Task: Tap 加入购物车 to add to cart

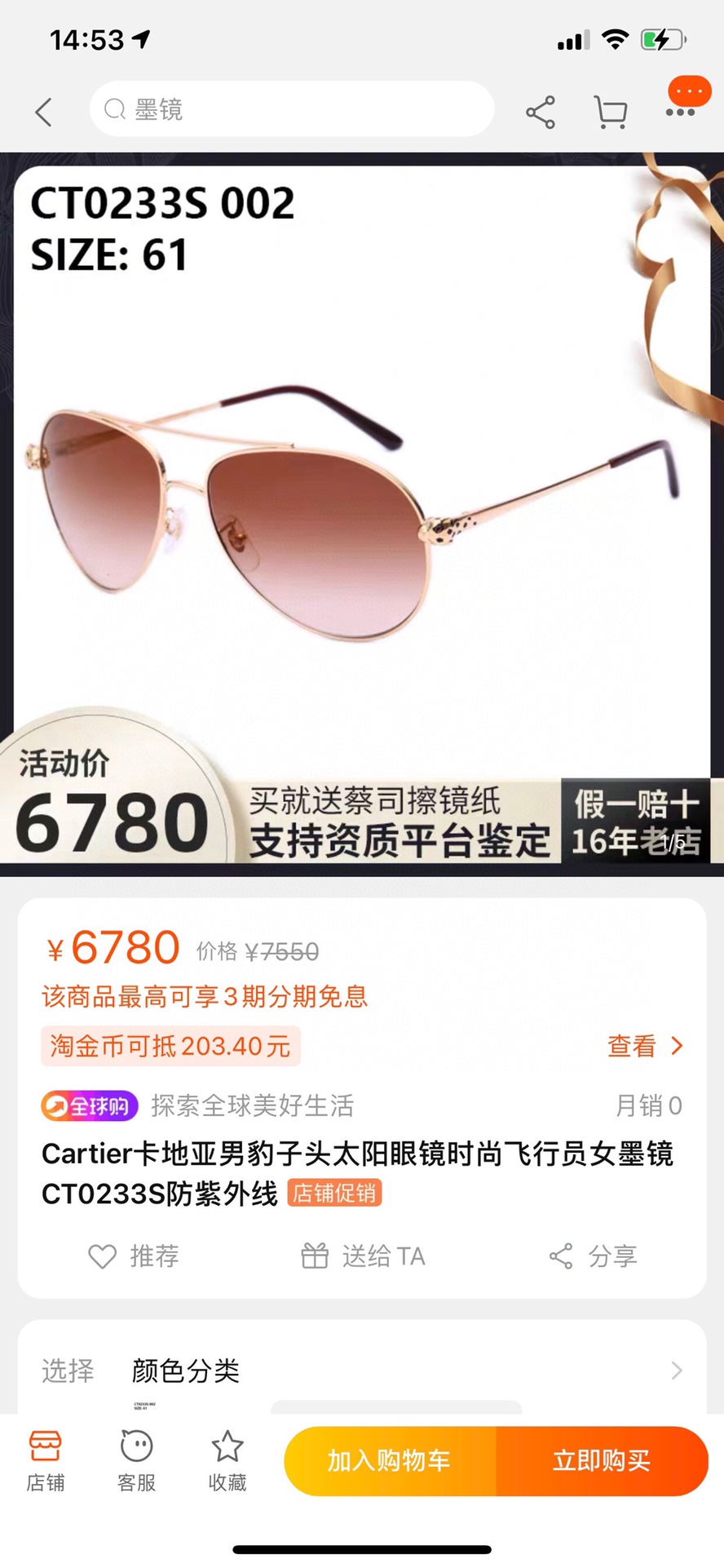Action: 390,1461
